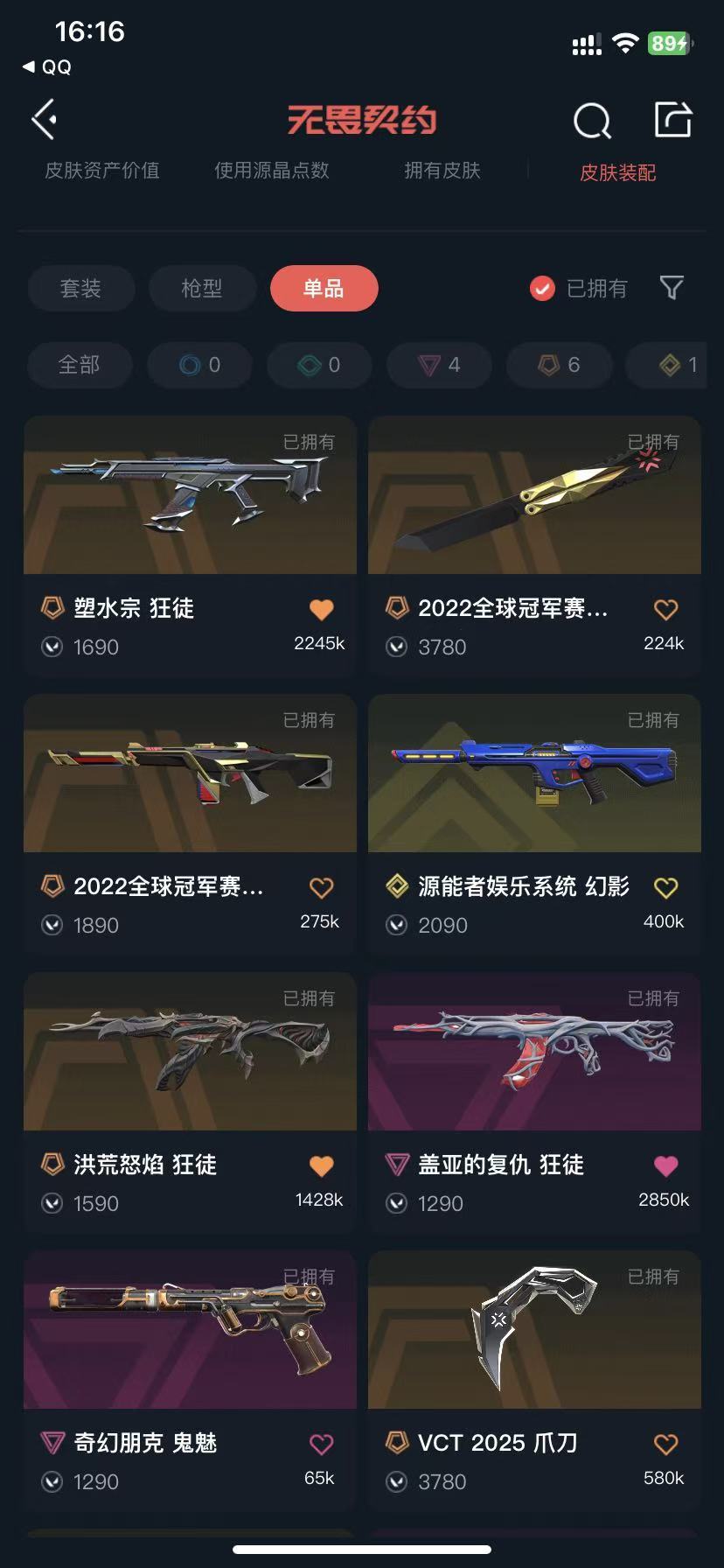This screenshot has height=1568, width=724.
Task: Like the 源能者娱乐系统 幻影 skin
Action: click(x=665, y=888)
